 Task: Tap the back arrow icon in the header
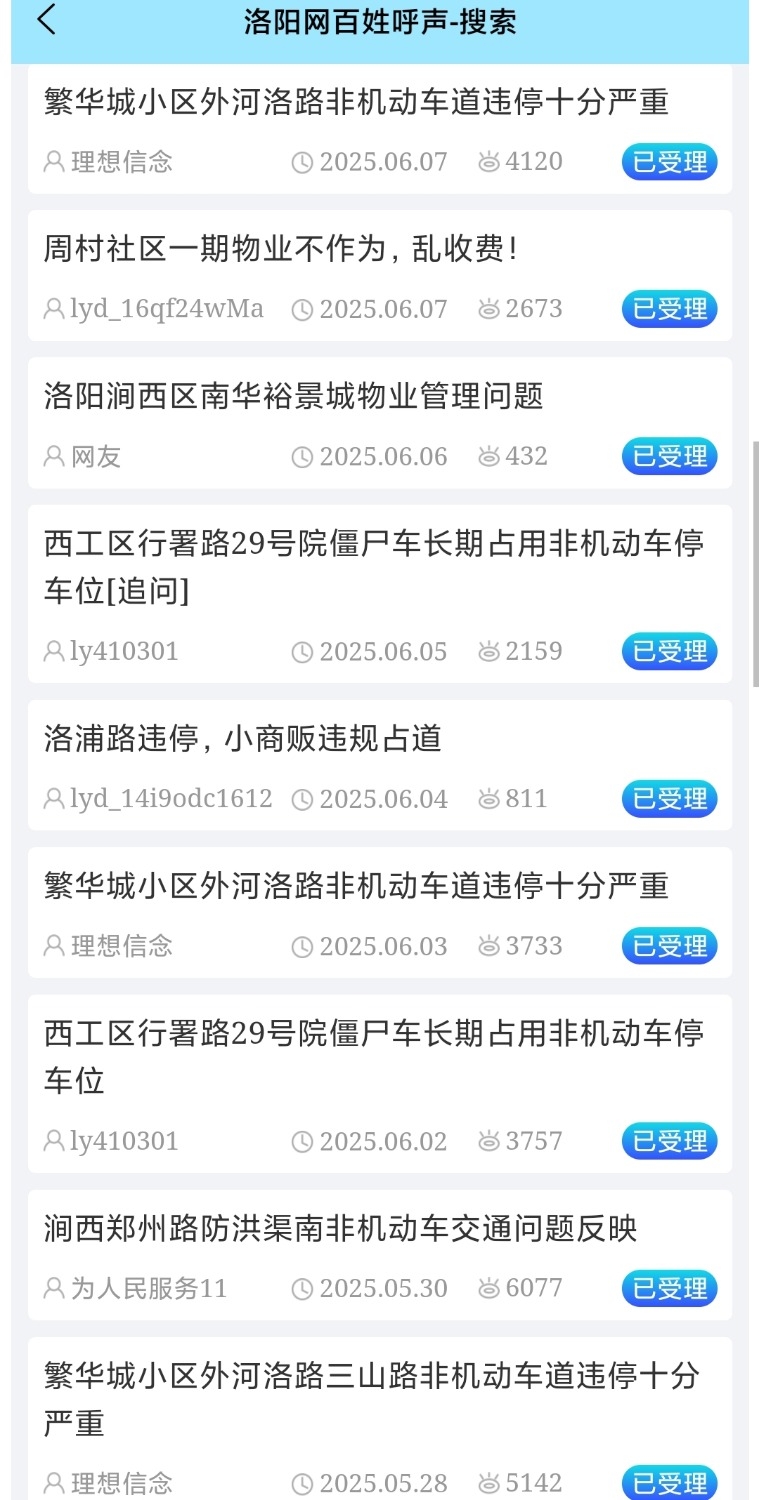click(45, 20)
